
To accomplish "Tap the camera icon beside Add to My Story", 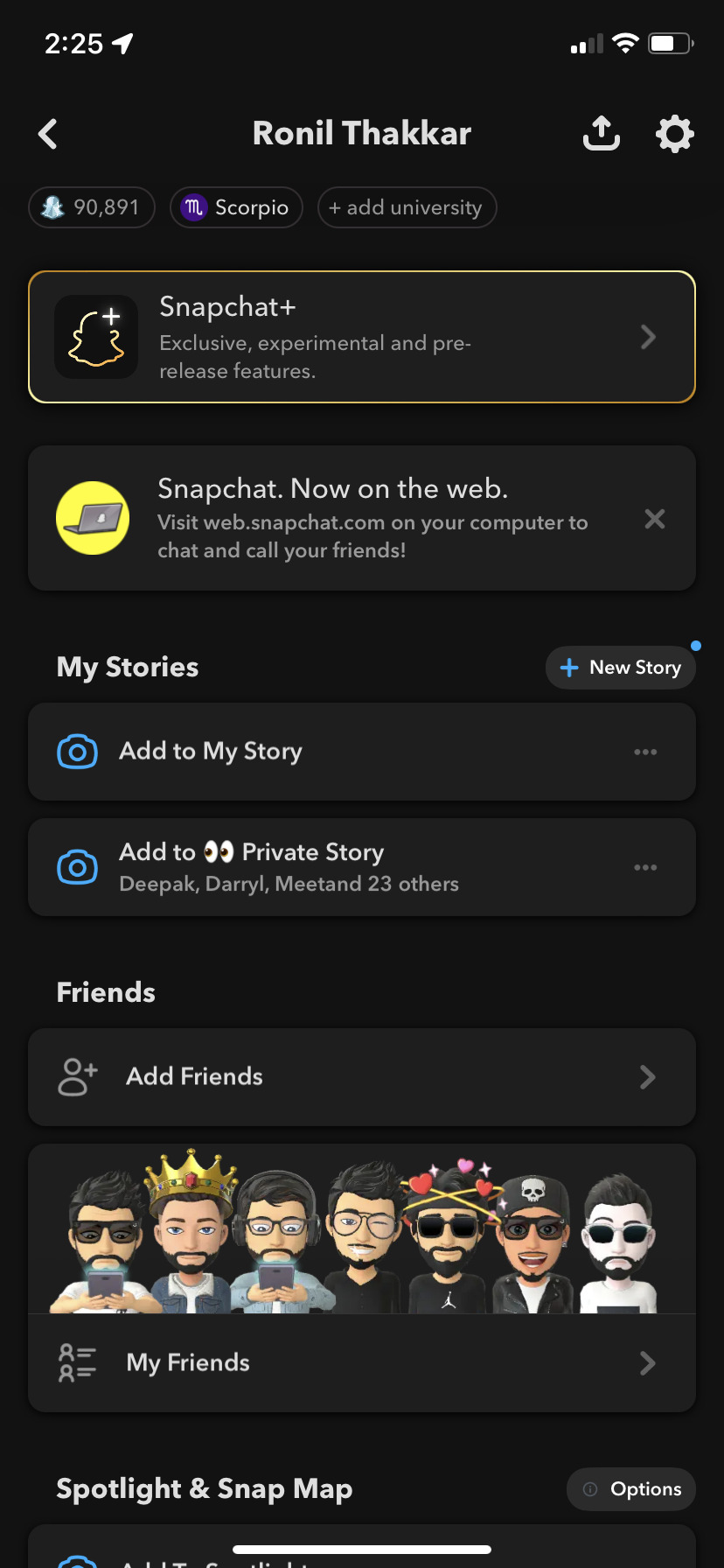I will click(x=77, y=752).
